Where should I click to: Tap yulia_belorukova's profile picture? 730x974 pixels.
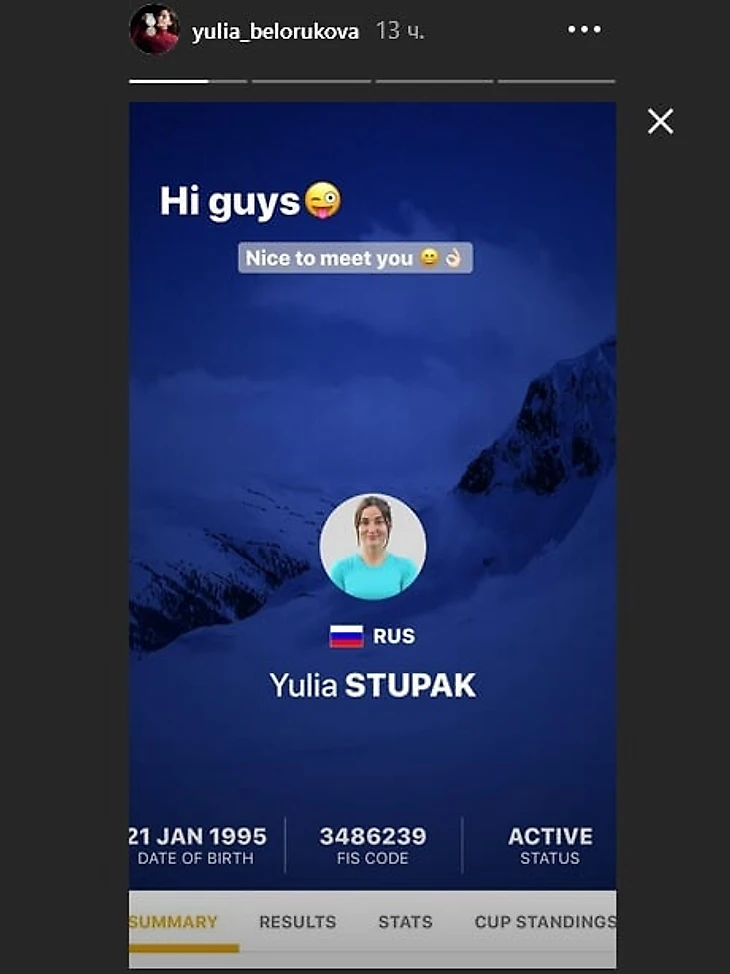(154, 30)
